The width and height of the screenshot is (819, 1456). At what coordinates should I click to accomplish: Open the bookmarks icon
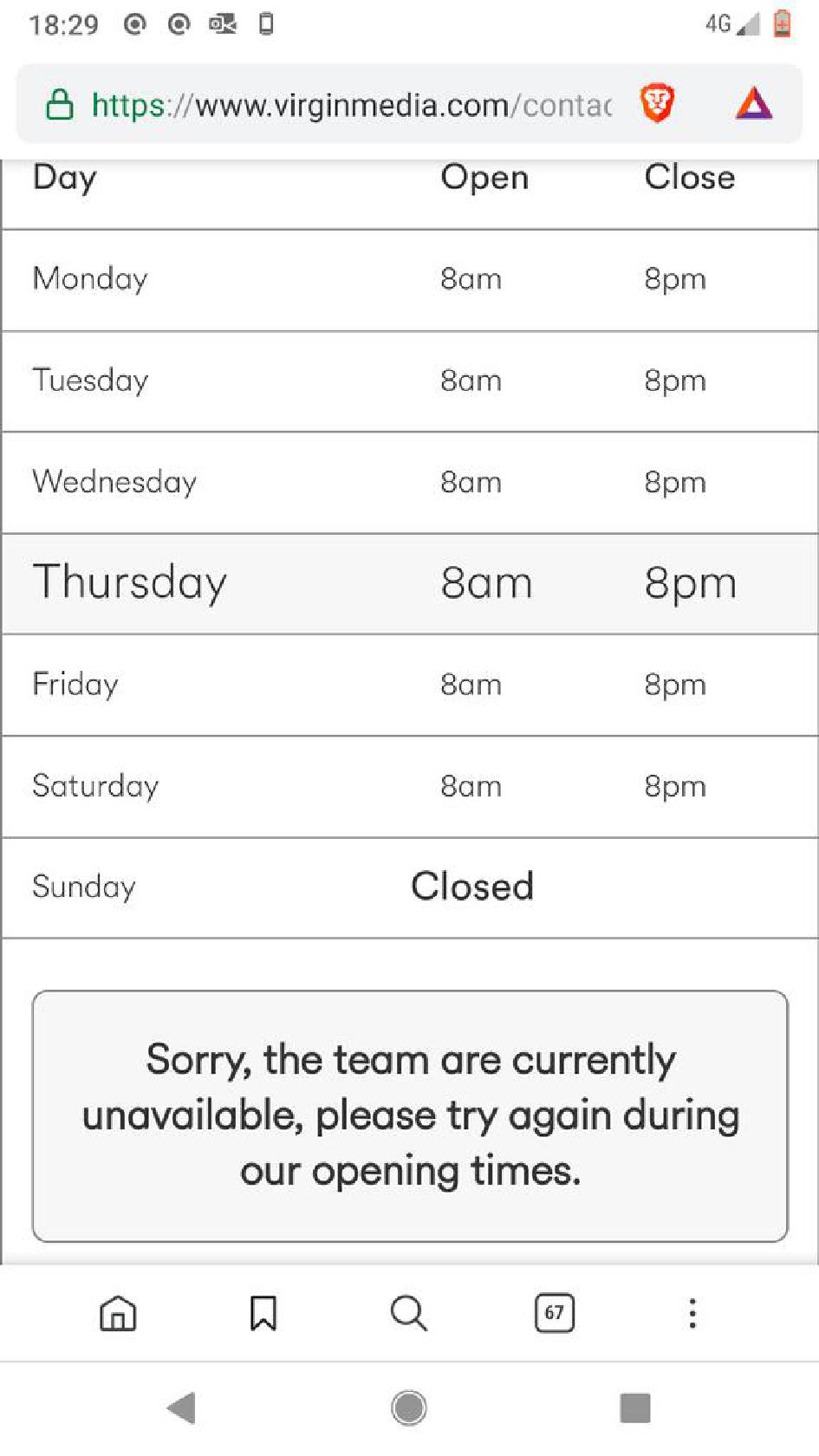(x=263, y=1313)
